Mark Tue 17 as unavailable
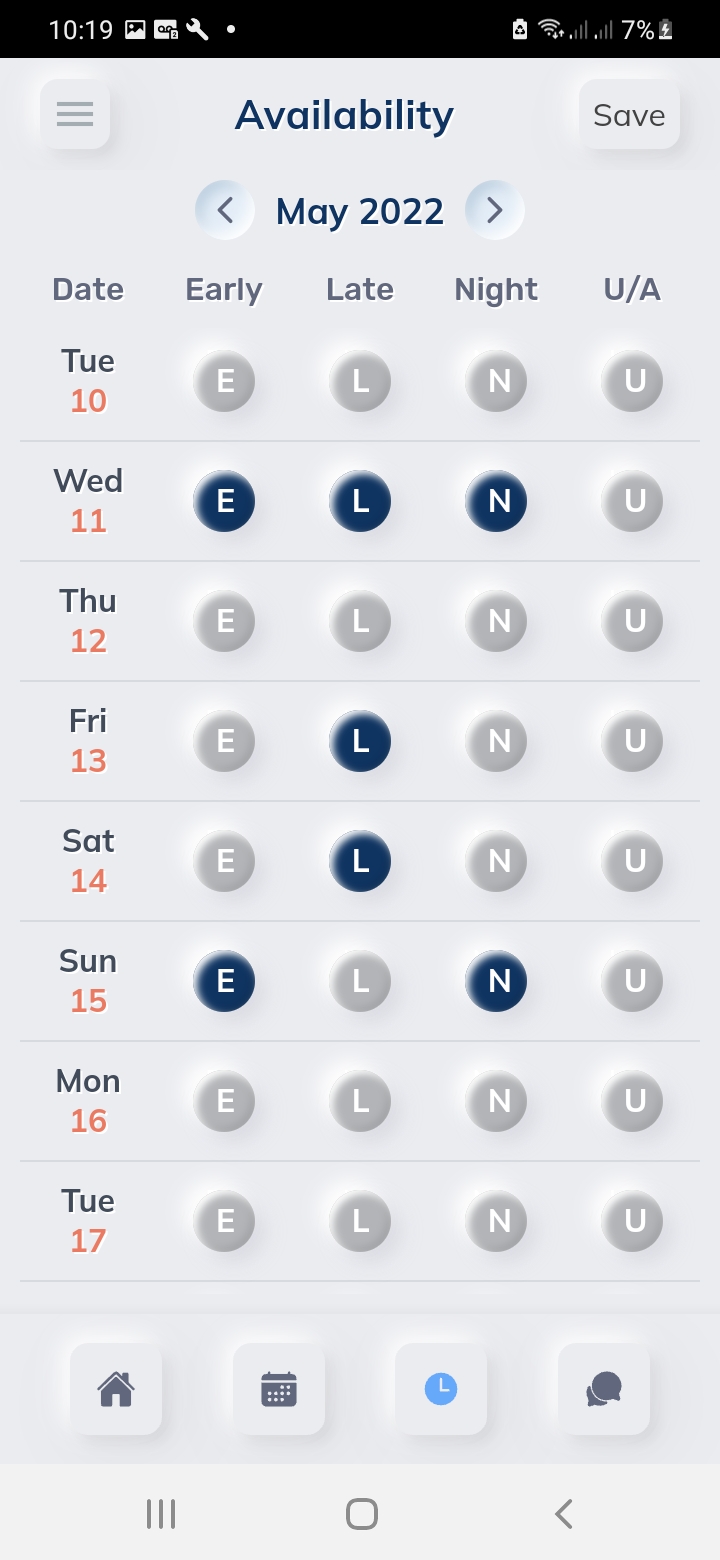Image resolution: width=720 pixels, height=1560 pixels. tap(632, 1221)
